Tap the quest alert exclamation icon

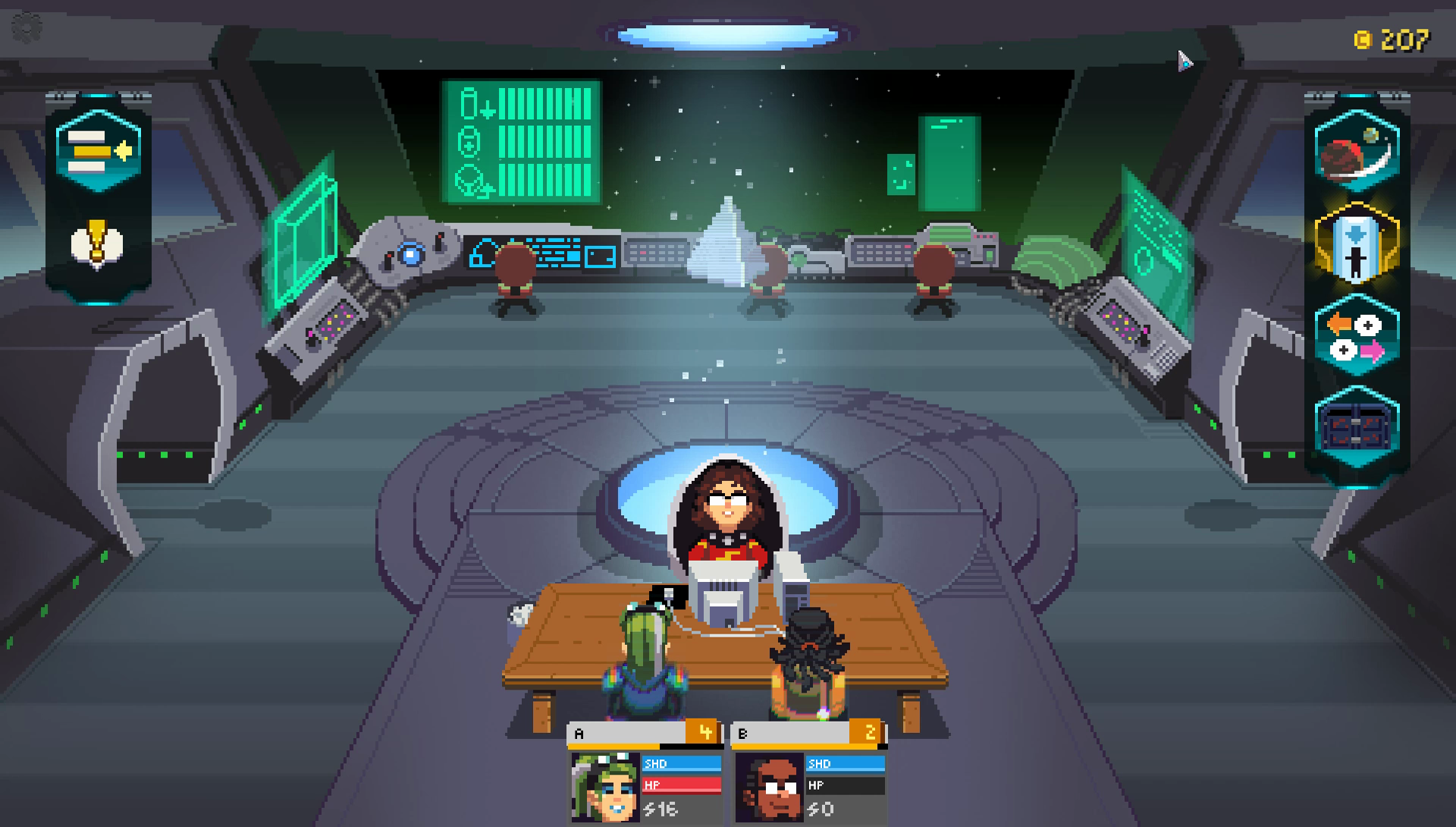tap(96, 244)
